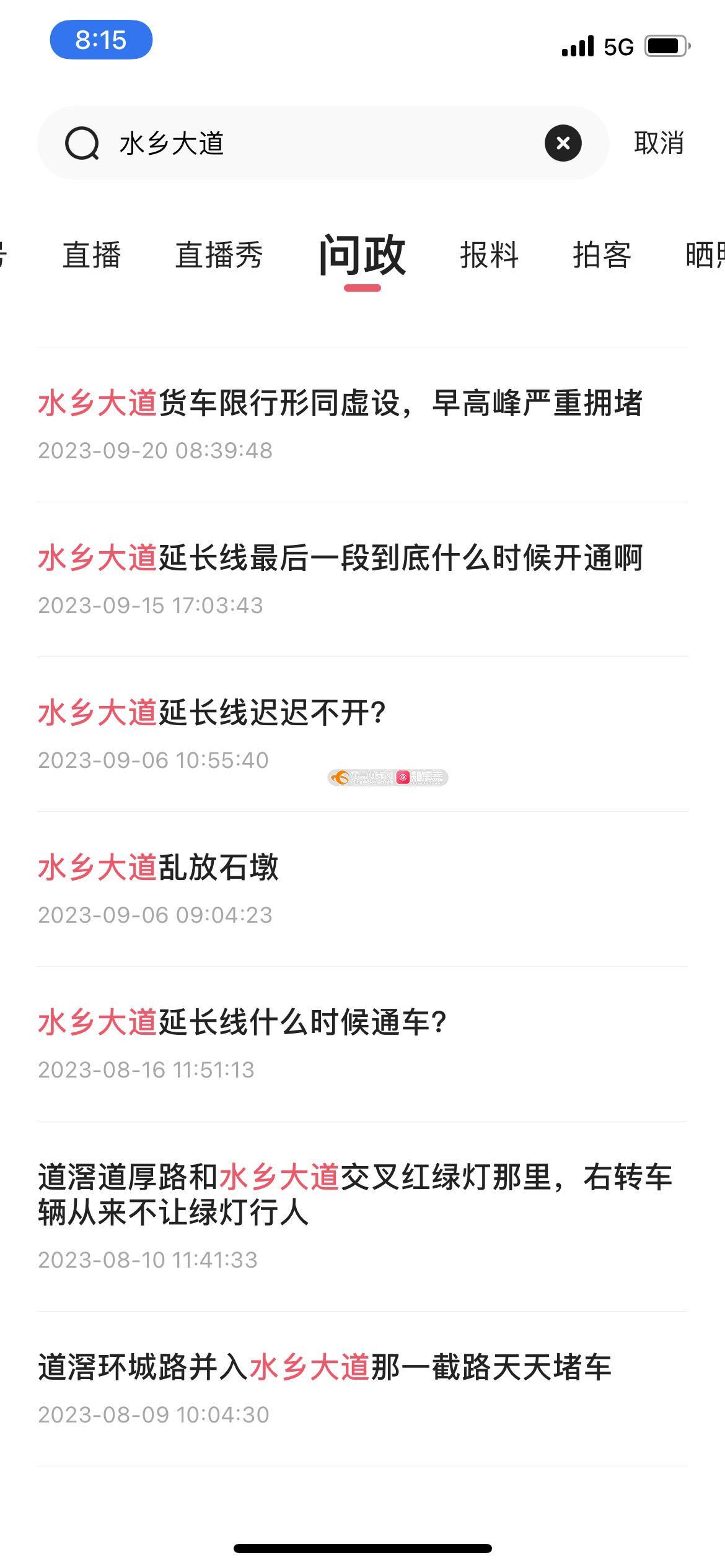Screen dimensions: 725x1568
Task: Open result about 道滘环城路 天天堵车
Action: click(x=325, y=1367)
